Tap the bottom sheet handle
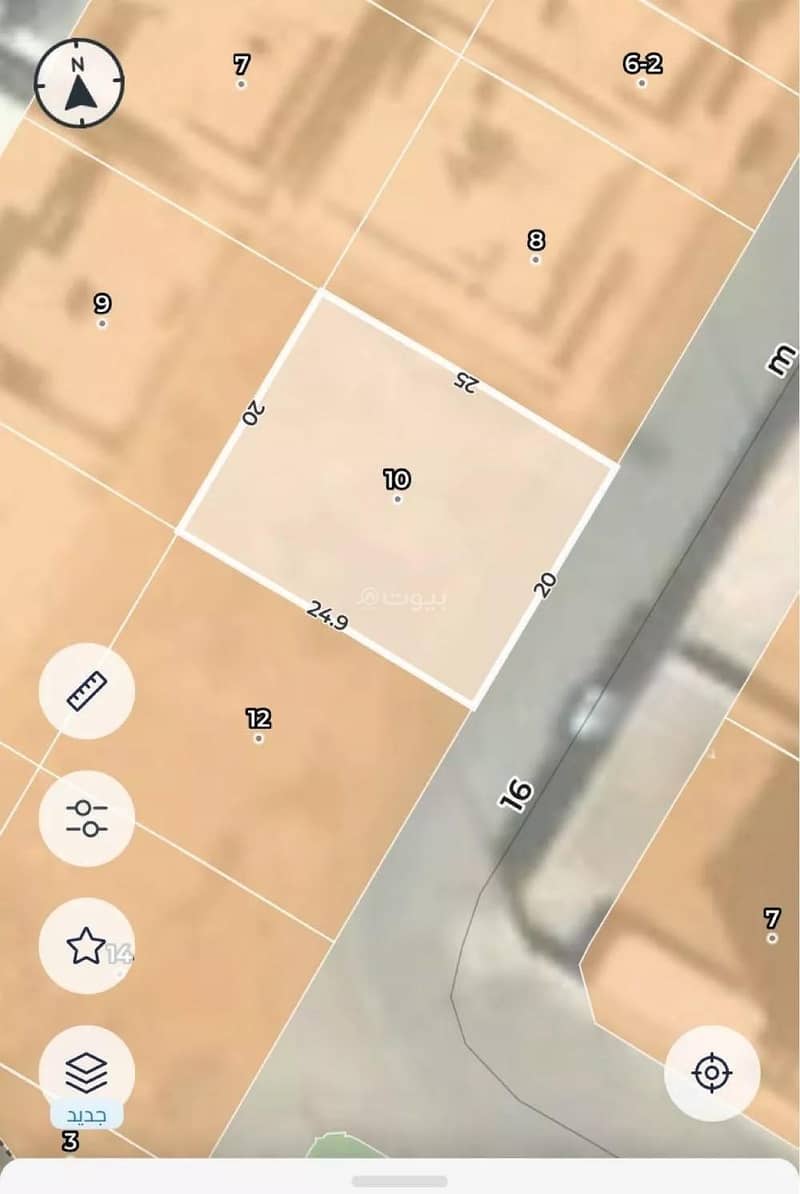 click(x=399, y=1181)
